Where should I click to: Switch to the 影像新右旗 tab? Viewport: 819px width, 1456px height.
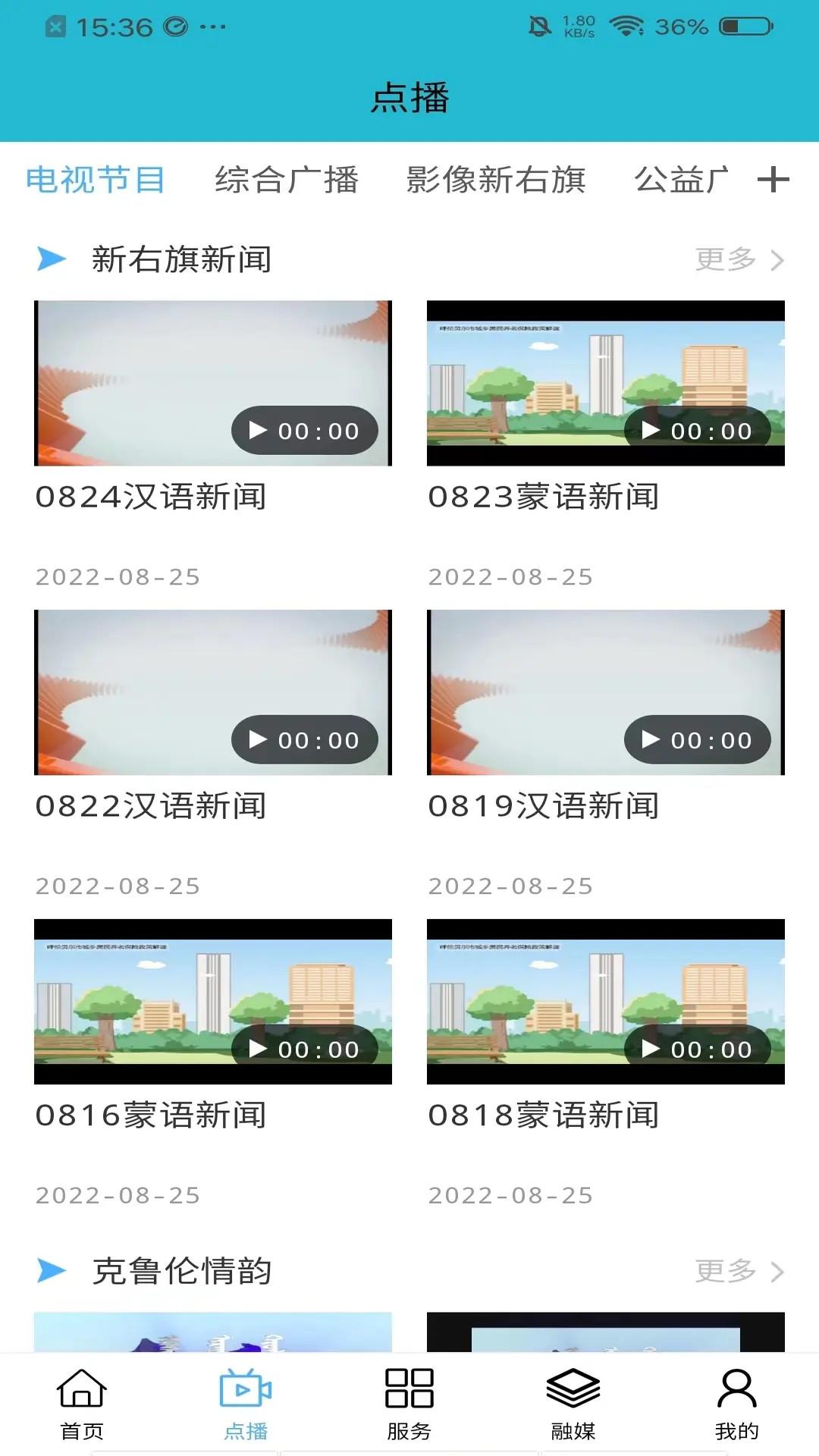point(497,180)
